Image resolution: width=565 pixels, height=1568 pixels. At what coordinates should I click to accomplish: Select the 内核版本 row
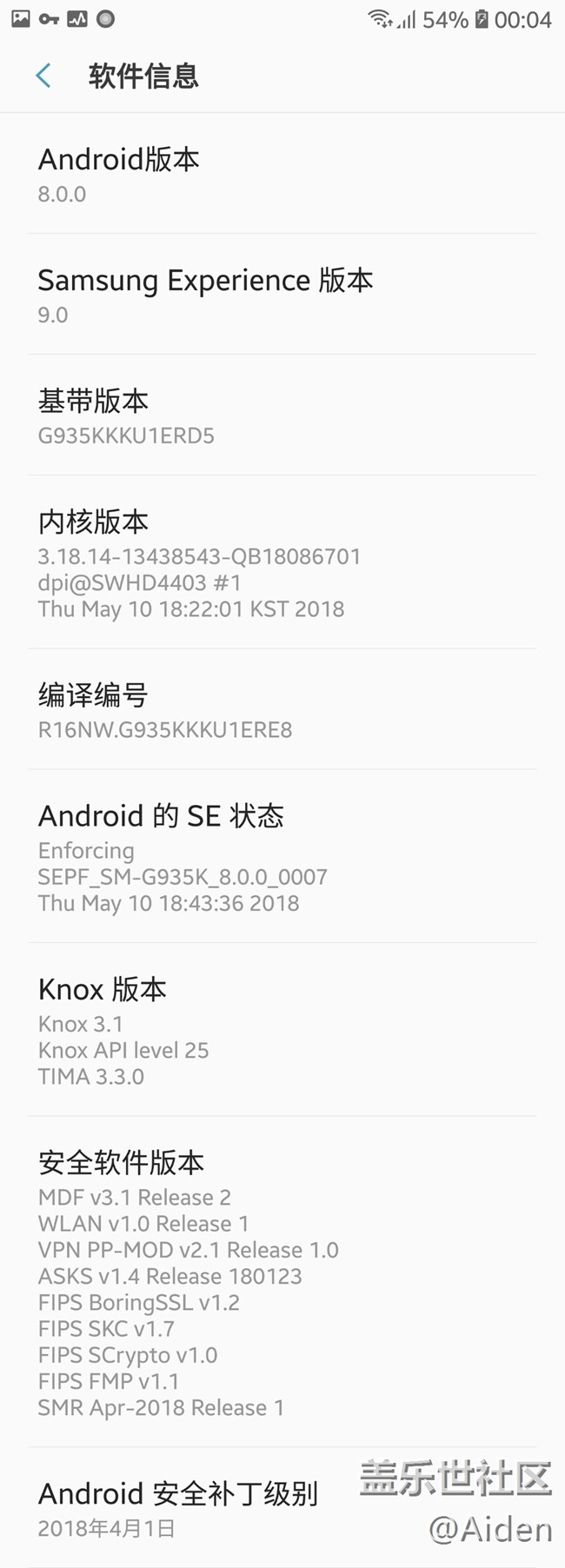click(282, 562)
